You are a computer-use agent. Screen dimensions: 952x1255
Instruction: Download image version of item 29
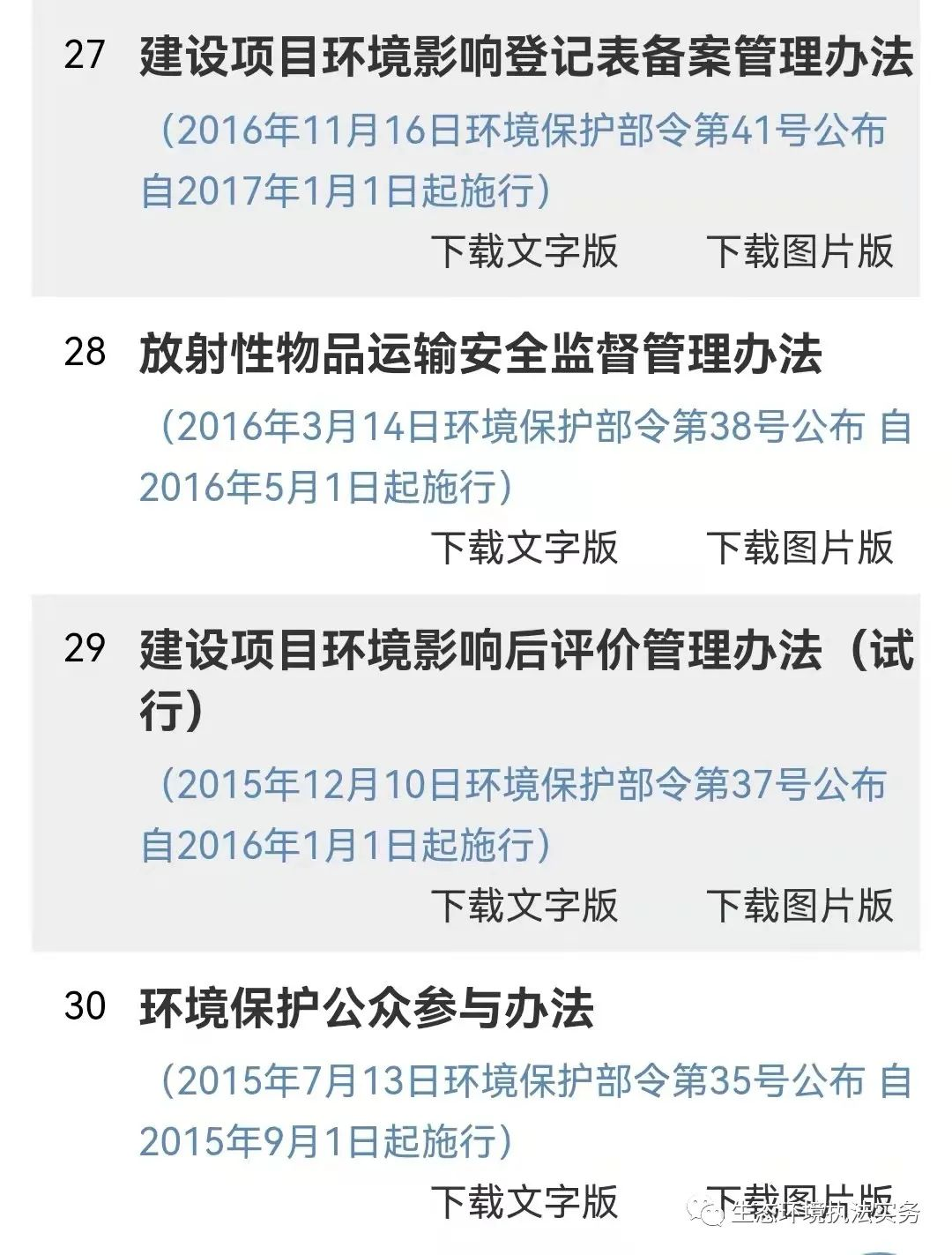point(800,906)
